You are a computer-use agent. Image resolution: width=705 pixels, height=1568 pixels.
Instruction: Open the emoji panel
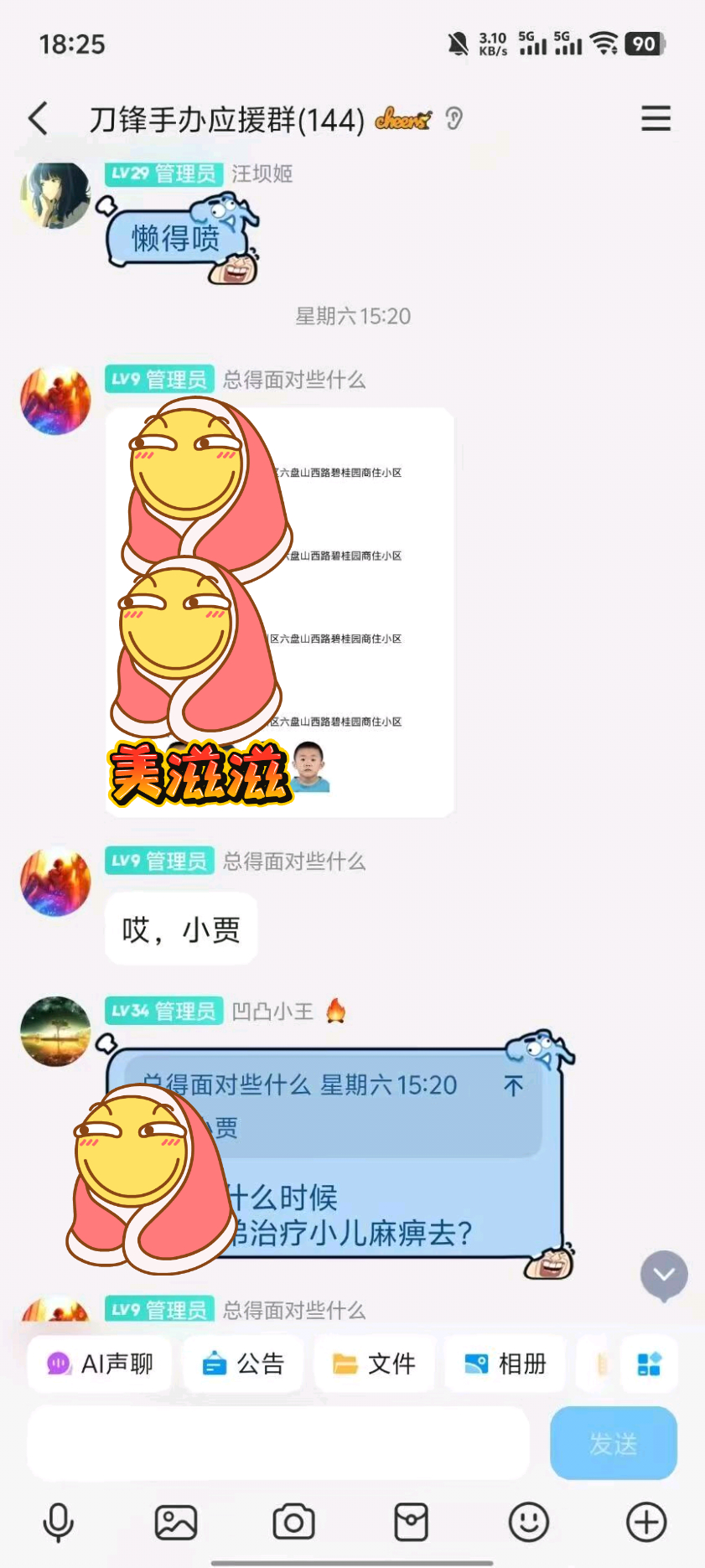529,1522
